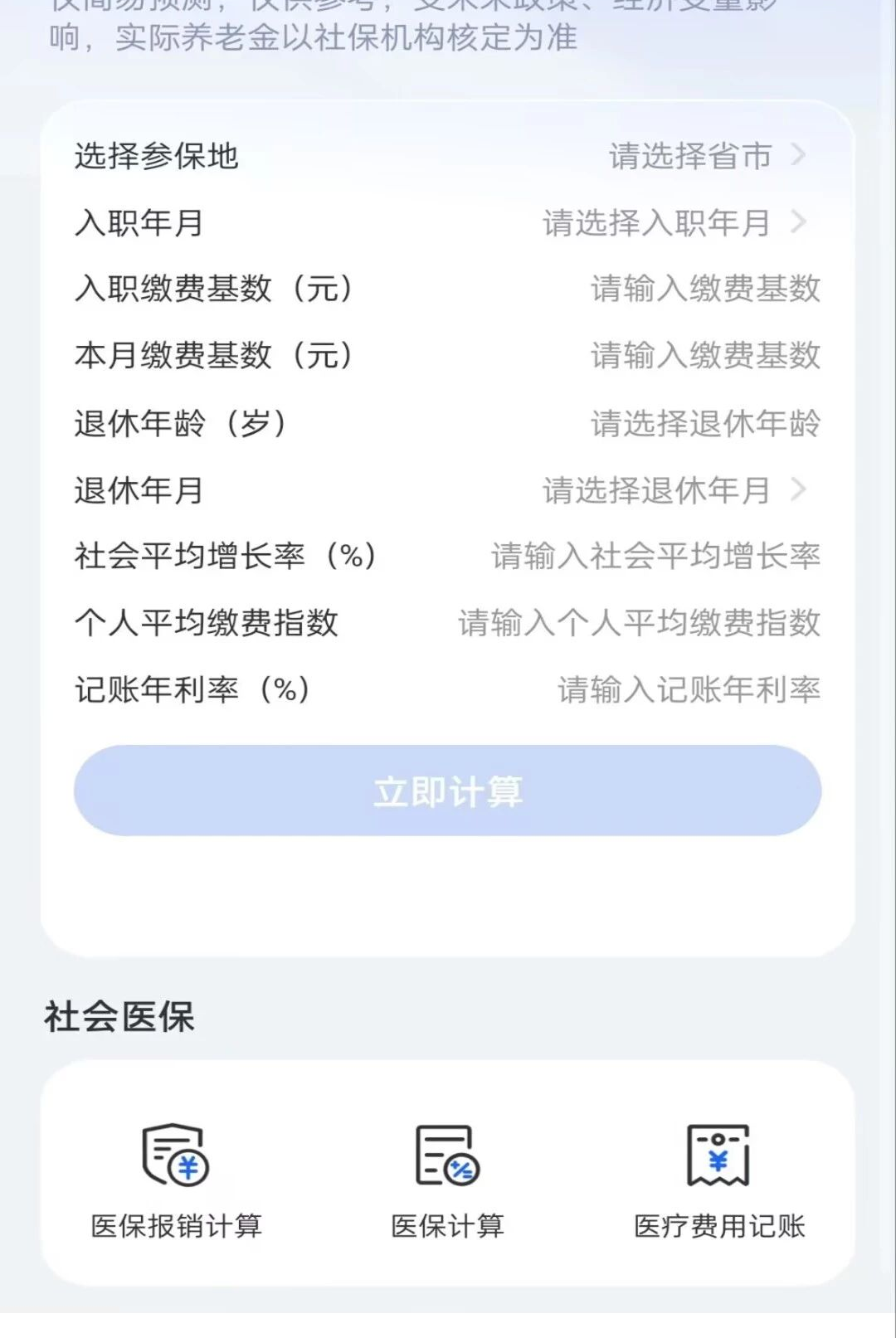Screen dimensions: 896x1338
Task: Enter the 入职缴费基数 amount
Action: click(x=705, y=289)
